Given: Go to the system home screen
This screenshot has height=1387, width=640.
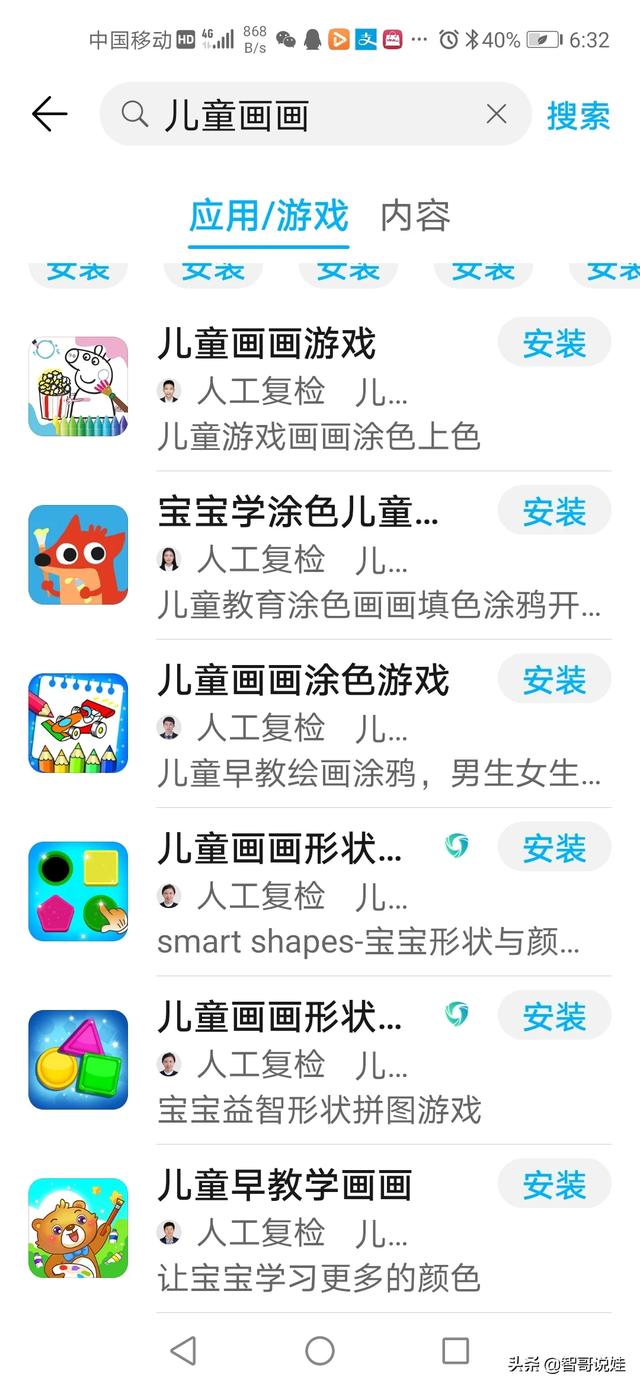Looking at the screenshot, I should (x=320, y=1351).
